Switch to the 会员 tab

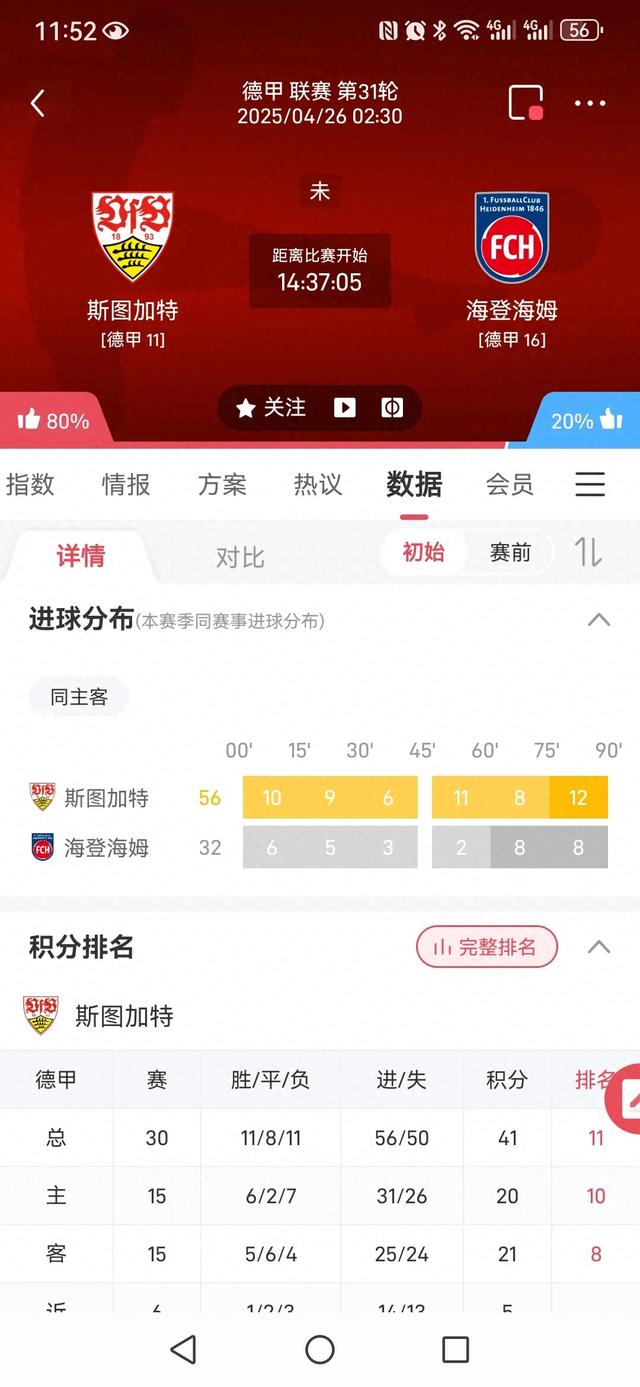point(510,485)
